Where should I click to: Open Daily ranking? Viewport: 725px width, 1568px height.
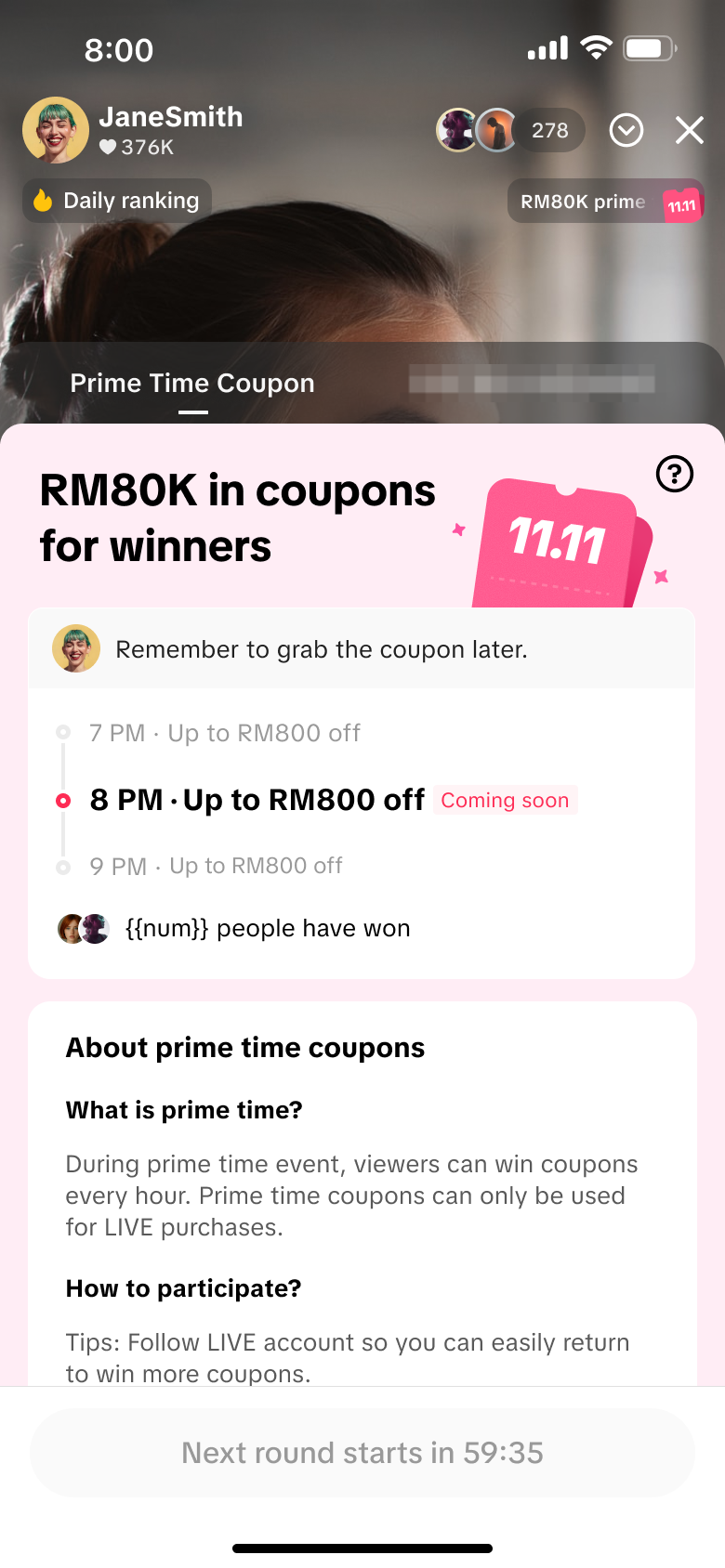pos(117,201)
